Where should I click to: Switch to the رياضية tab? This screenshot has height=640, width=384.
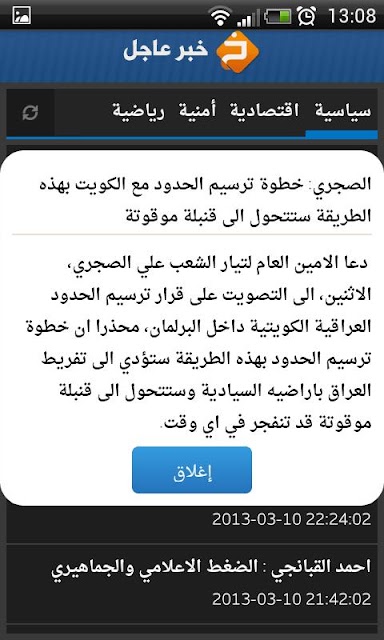139,112
